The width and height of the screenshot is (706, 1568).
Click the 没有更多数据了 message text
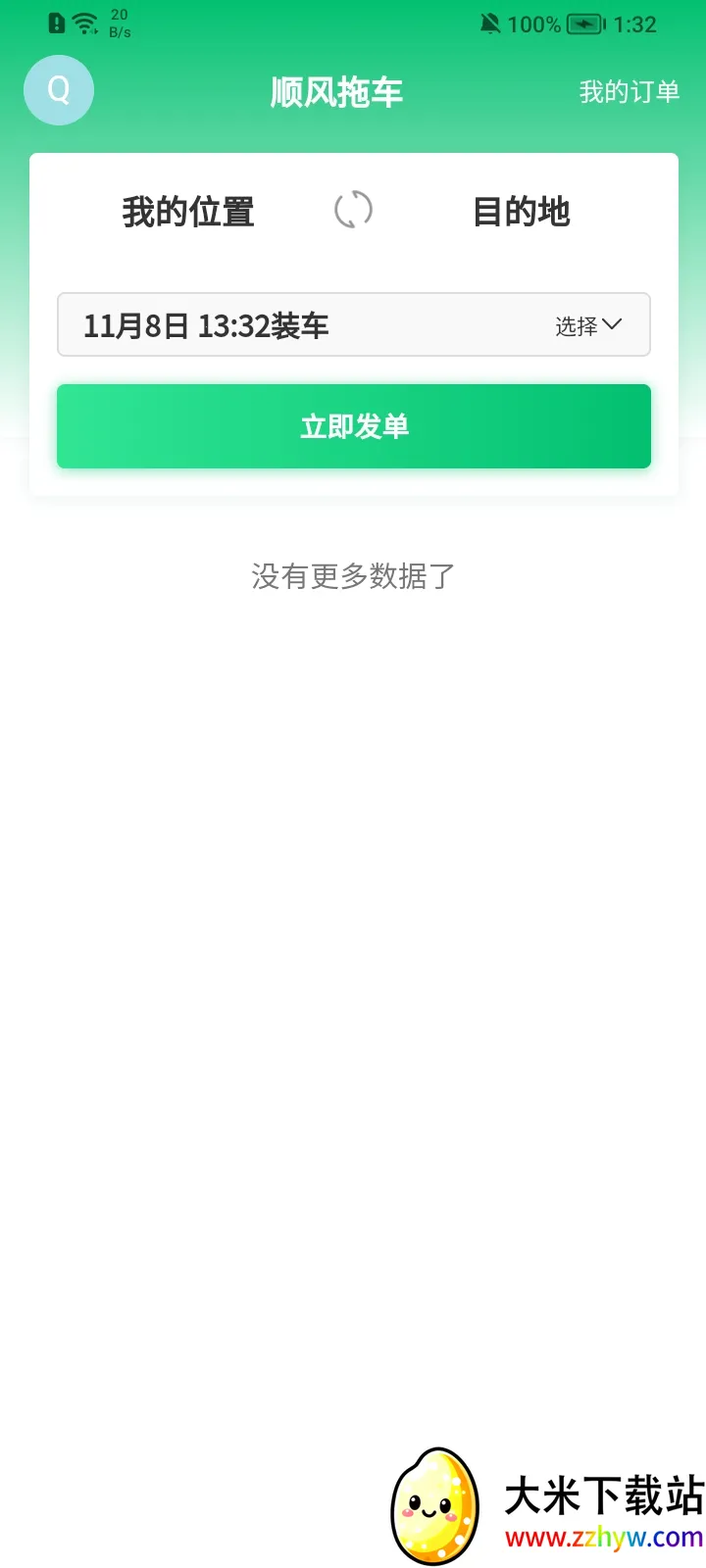[x=351, y=576]
